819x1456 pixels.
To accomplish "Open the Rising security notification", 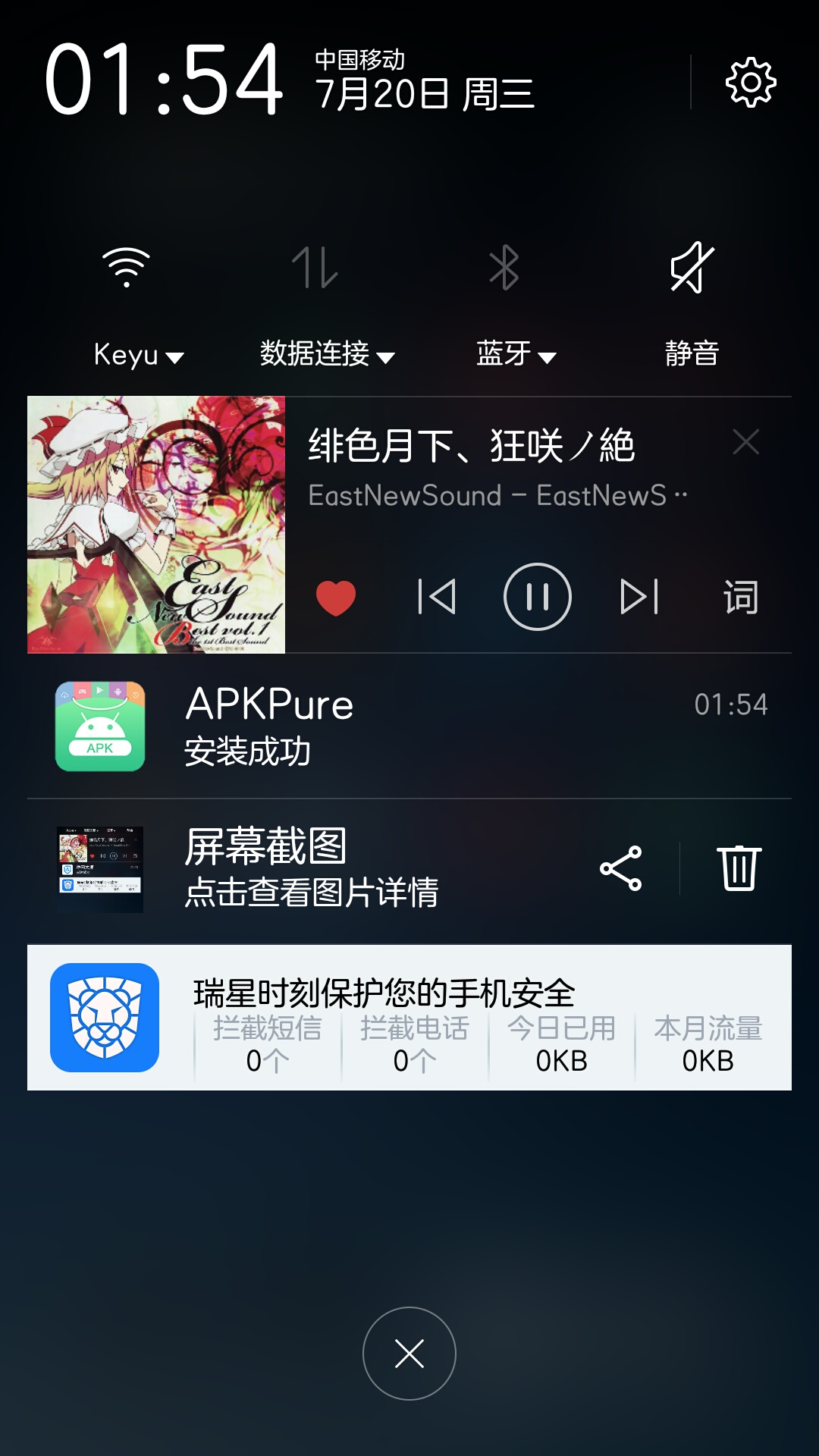I will pos(409,1018).
